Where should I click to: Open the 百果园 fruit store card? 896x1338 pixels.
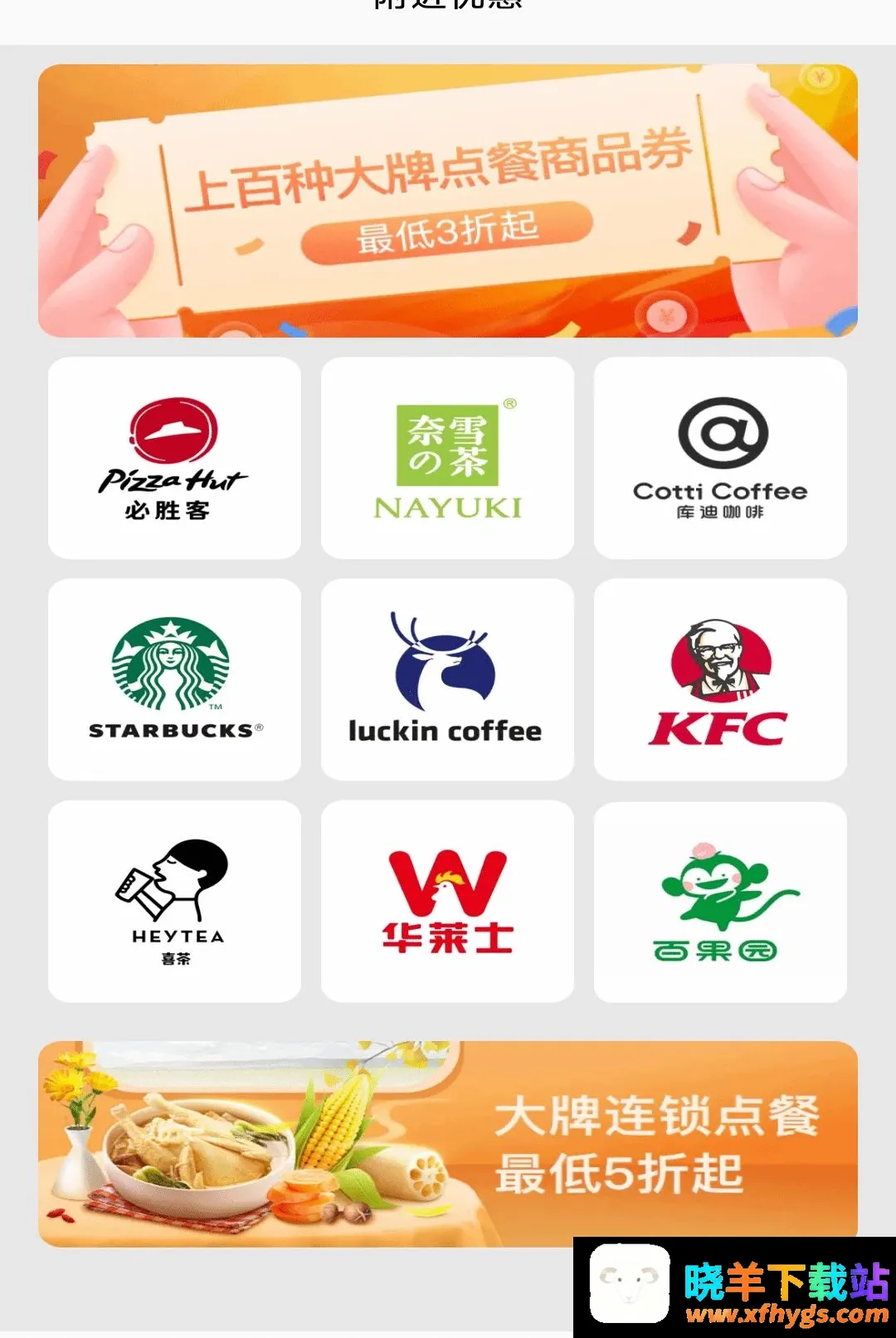pos(720,902)
